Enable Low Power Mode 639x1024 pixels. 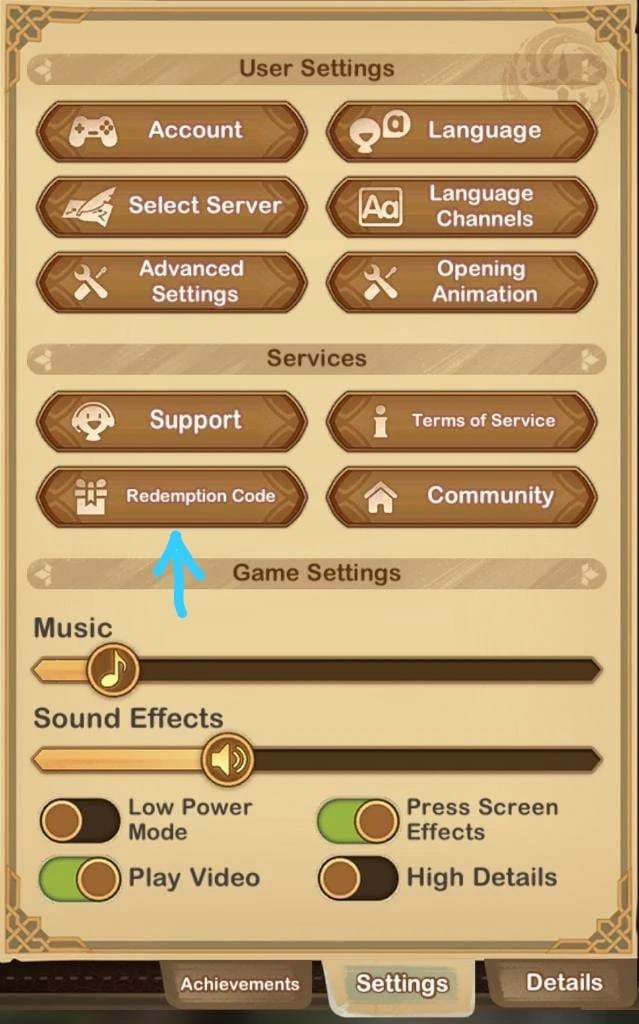[x=80, y=821]
